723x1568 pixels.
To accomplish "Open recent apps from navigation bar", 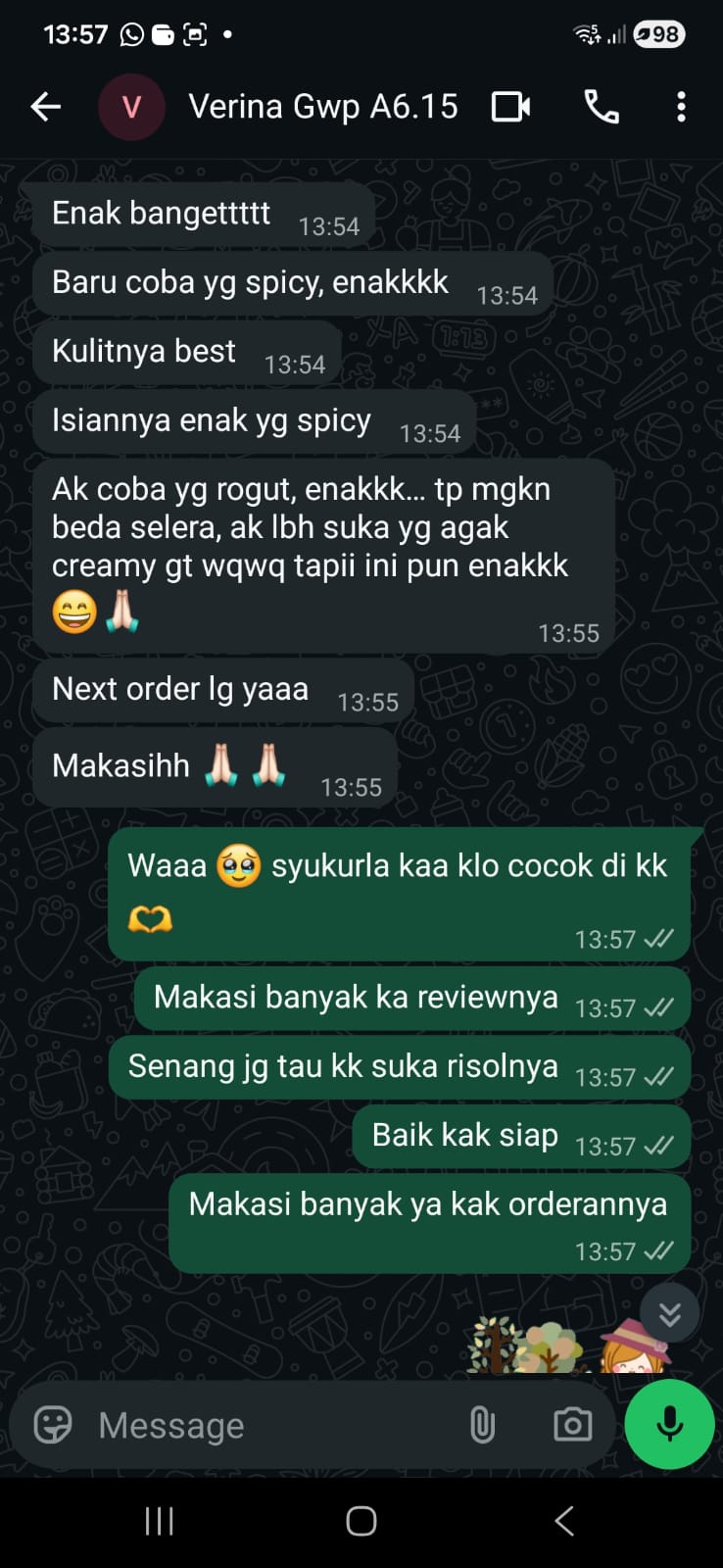I will (159, 1521).
